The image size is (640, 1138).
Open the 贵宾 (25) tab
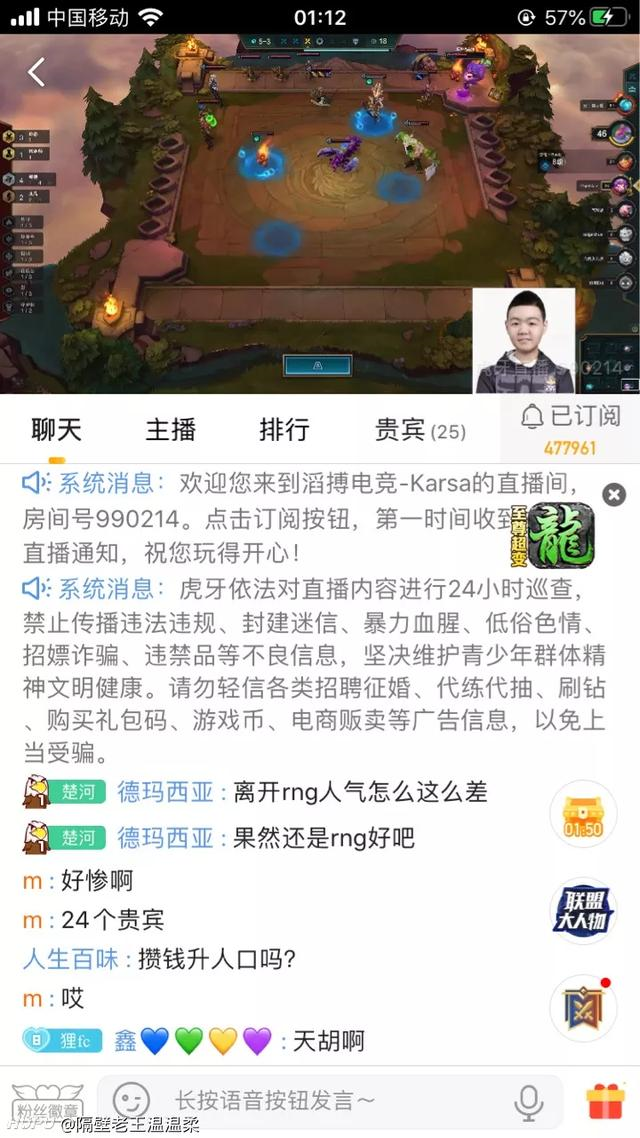419,430
